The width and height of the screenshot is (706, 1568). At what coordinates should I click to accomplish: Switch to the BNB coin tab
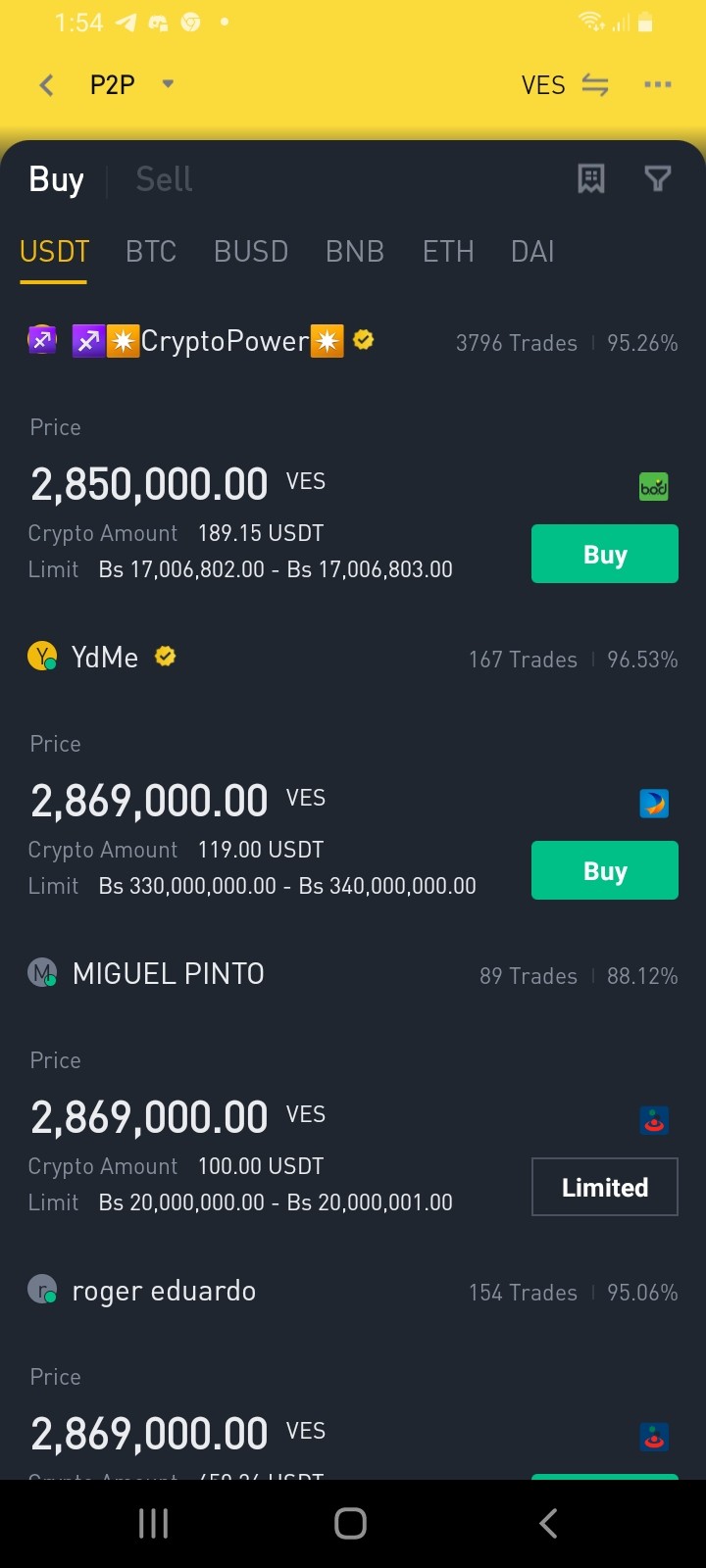tap(355, 252)
